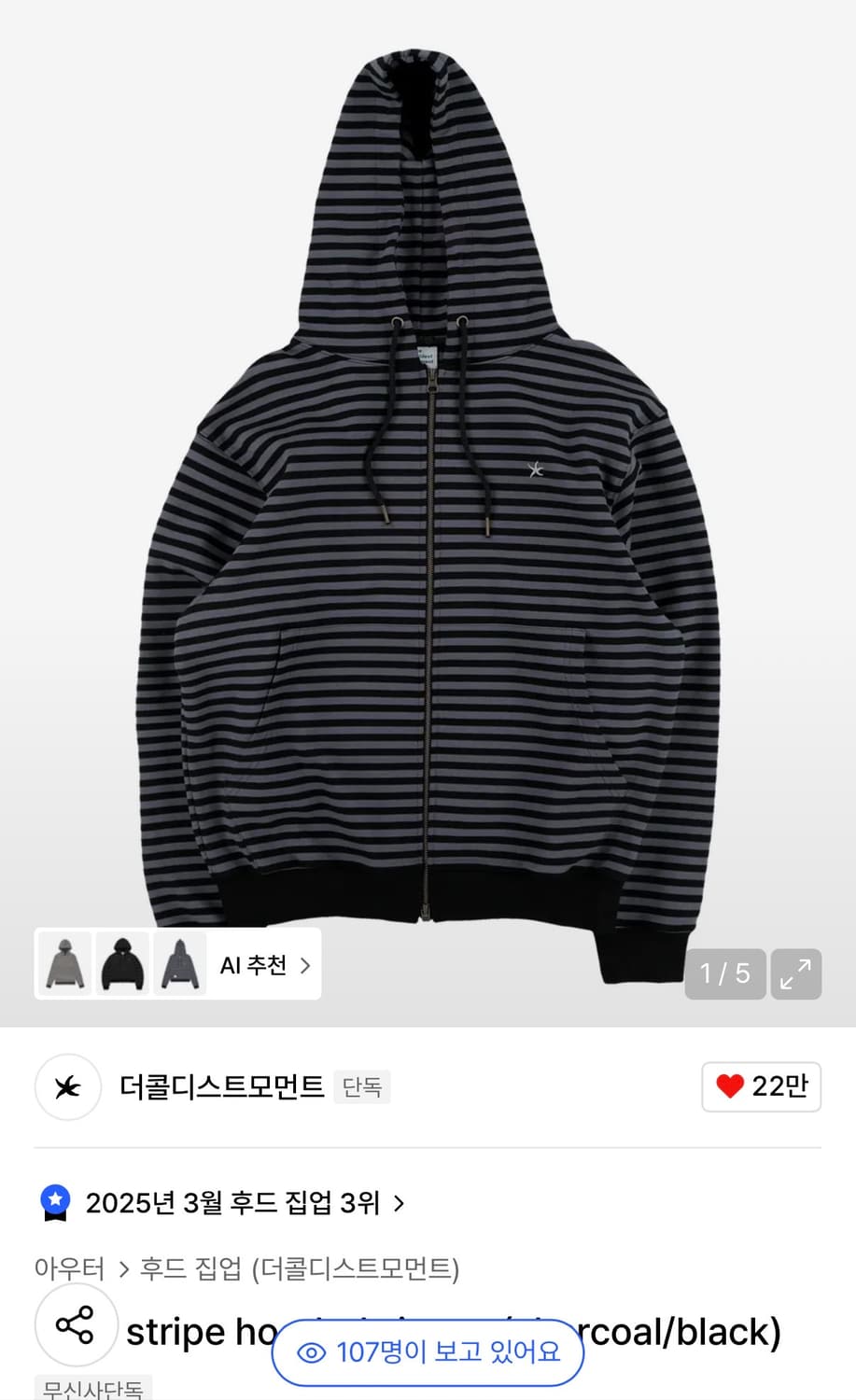Select the 무신사단독 tag below the title
Screen dimensions: 856x1400
91,1391
